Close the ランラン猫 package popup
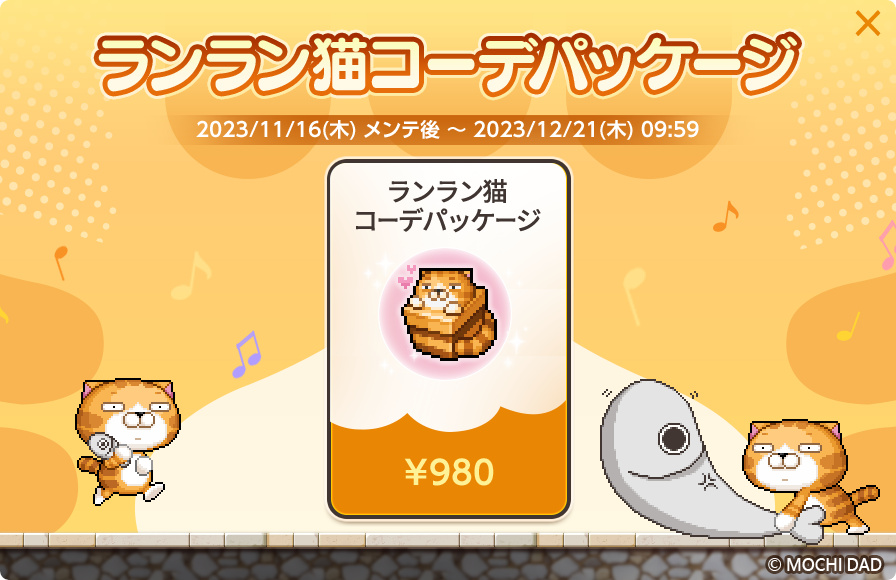The height and width of the screenshot is (580, 896). (867, 24)
